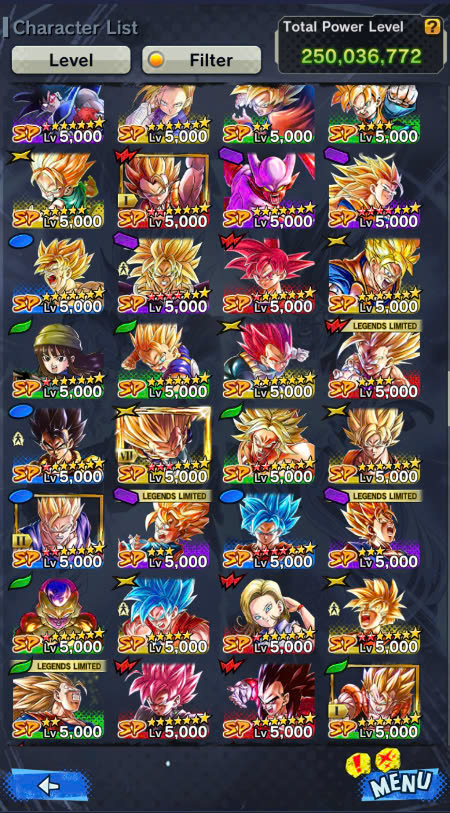
Task: Select the Golden Frieza character card
Action: click(58, 615)
